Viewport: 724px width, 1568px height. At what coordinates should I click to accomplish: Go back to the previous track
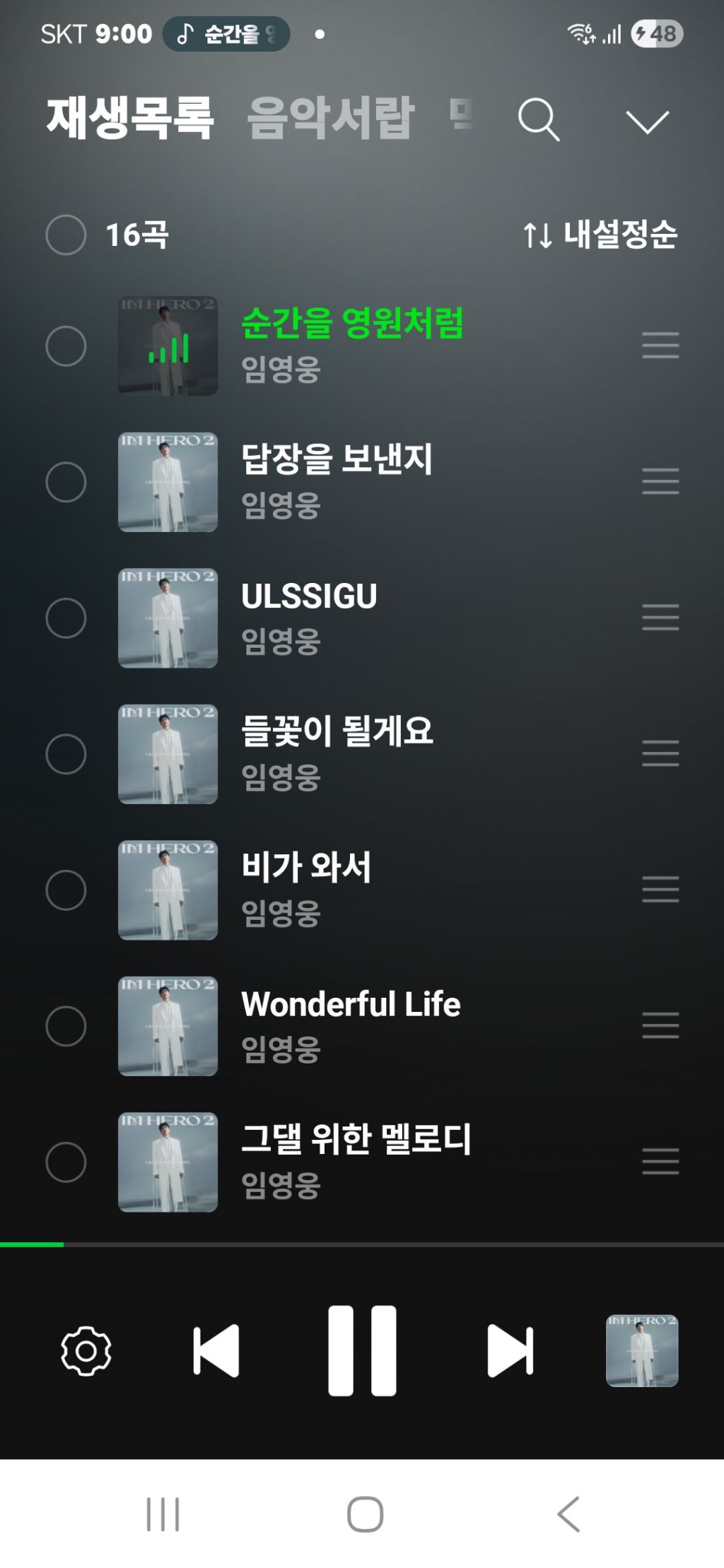(216, 1350)
